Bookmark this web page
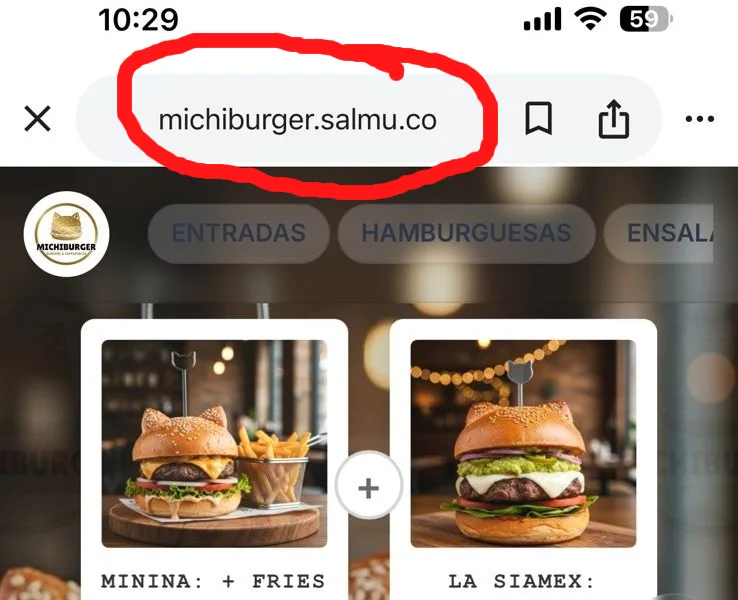Screen dimensions: 738x600 click(x=539, y=120)
